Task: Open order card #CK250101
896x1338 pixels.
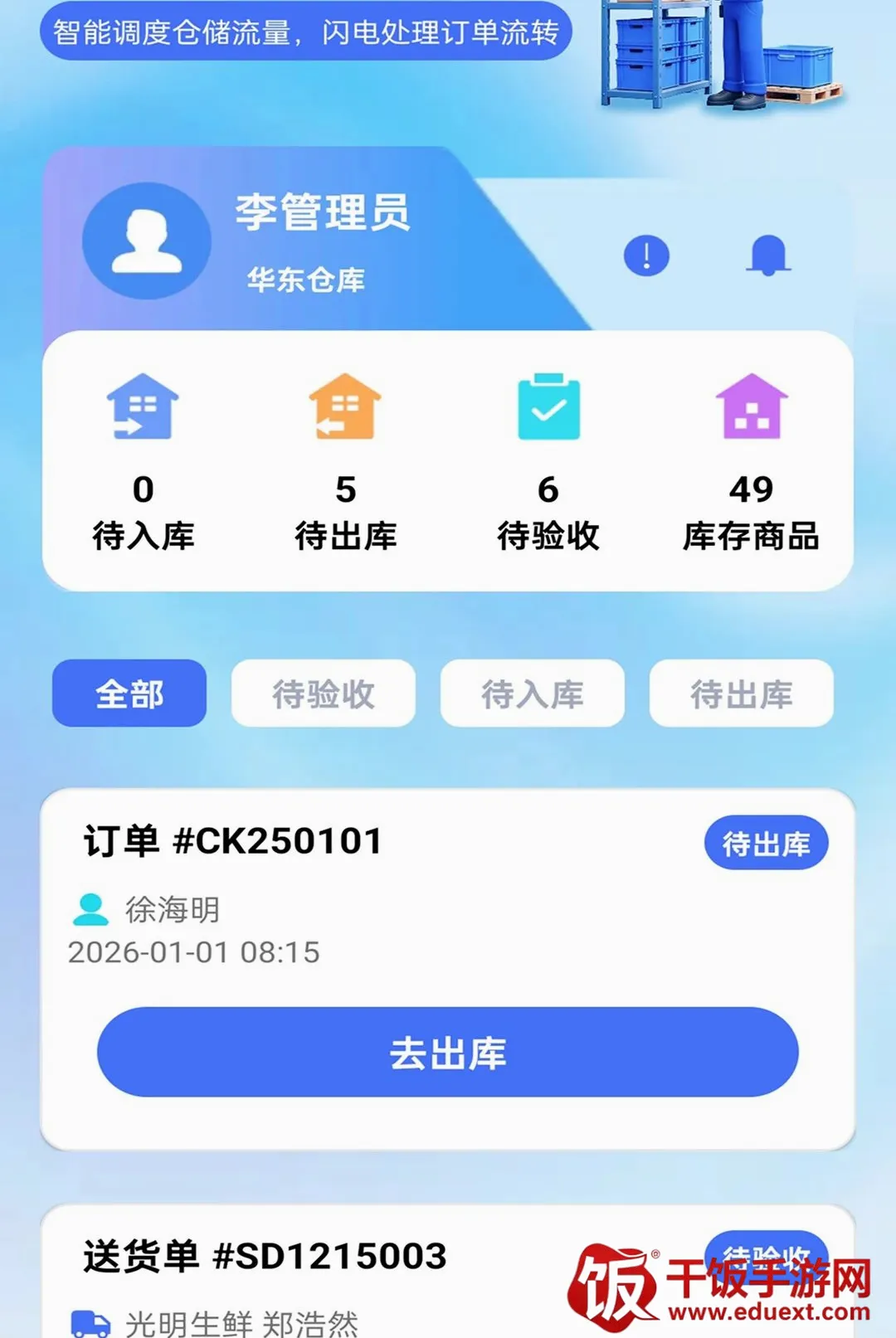Action: point(448,969)
